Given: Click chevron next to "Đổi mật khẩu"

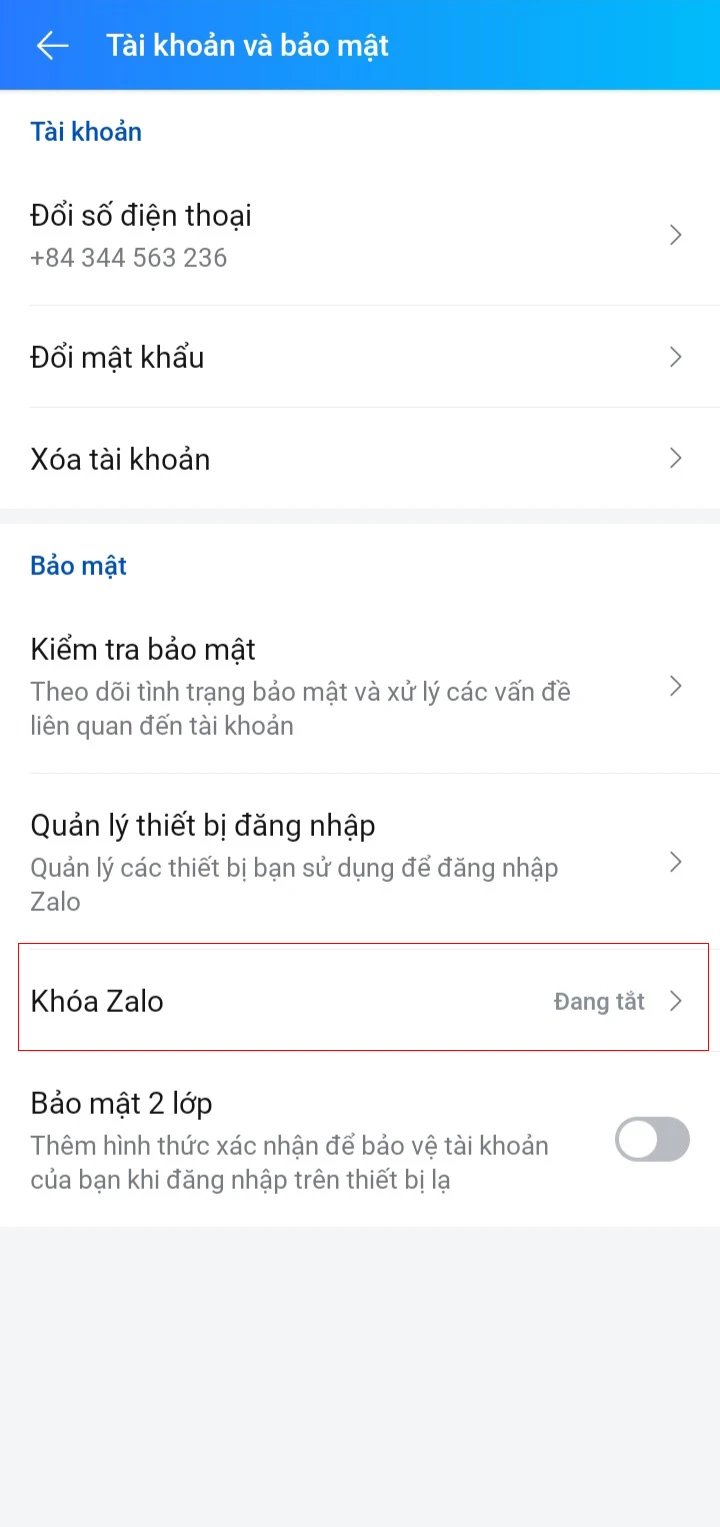Looking at the screenshot, I should click(675, 357).
